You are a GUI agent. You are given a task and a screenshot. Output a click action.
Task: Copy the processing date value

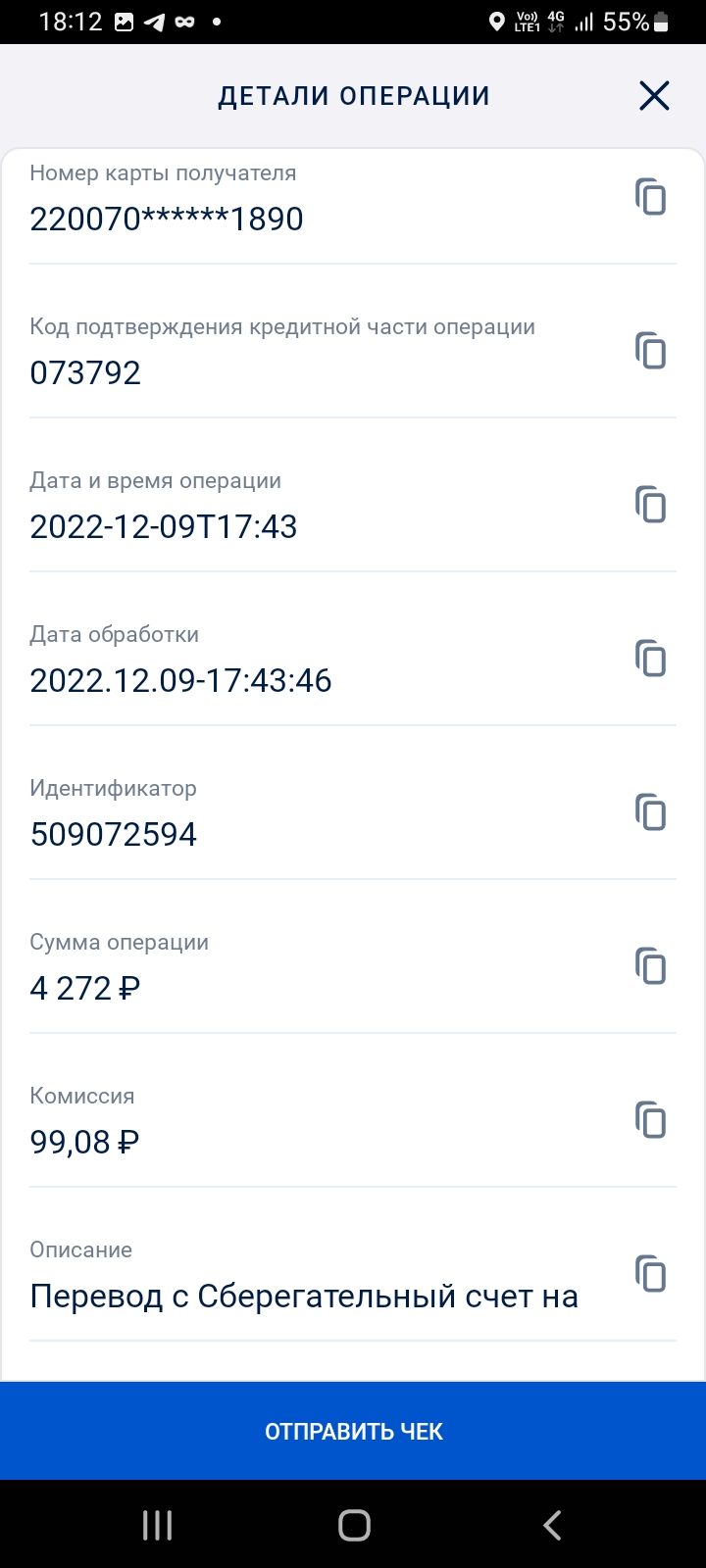point(650,659)
